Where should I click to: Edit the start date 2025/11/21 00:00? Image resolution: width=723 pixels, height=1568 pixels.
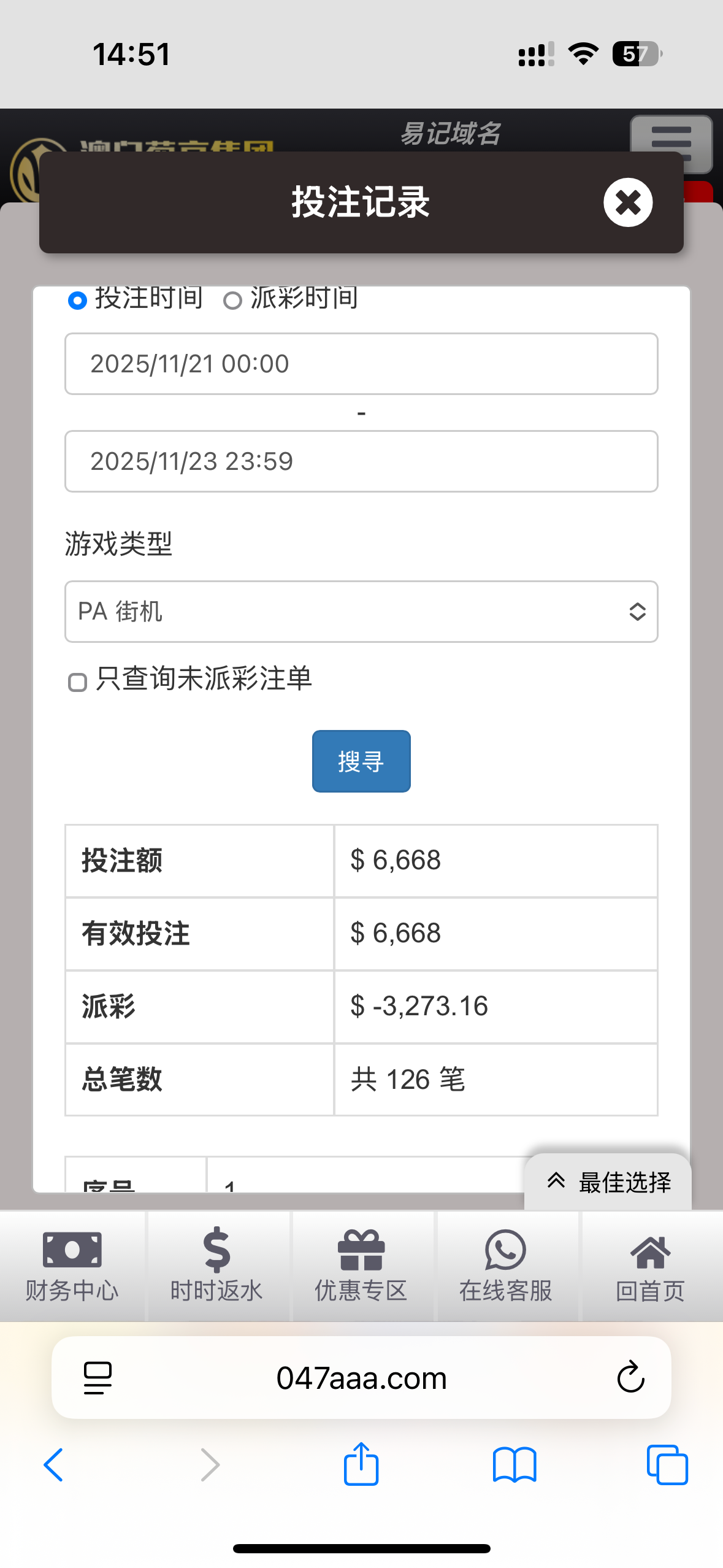click(x=361, y=364)
